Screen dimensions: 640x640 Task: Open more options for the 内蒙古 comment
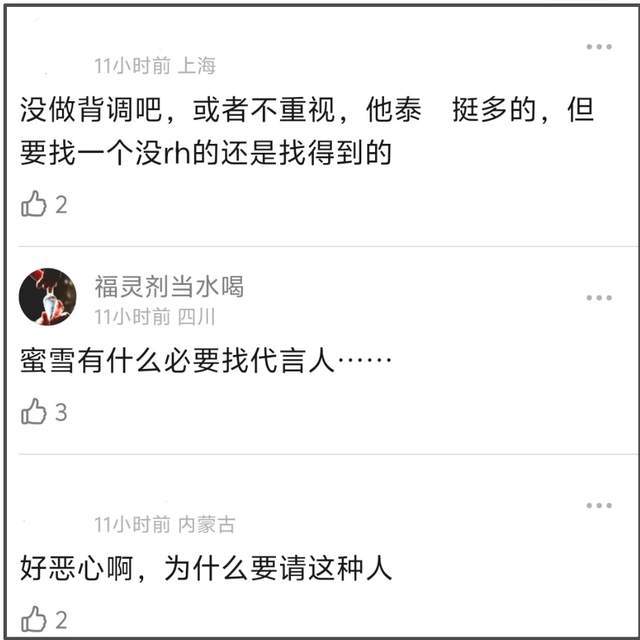598,506
